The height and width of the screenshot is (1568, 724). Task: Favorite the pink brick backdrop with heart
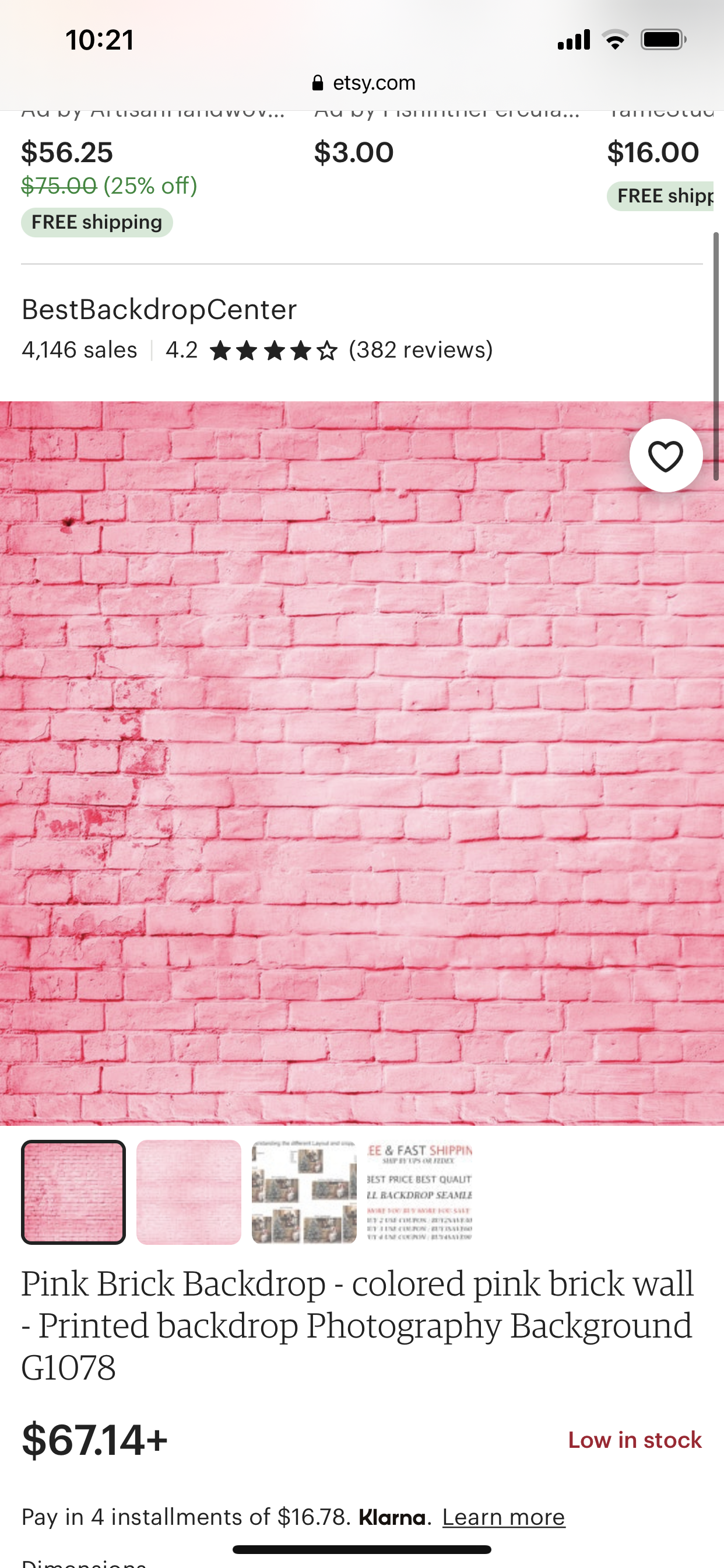click(666, 456)
